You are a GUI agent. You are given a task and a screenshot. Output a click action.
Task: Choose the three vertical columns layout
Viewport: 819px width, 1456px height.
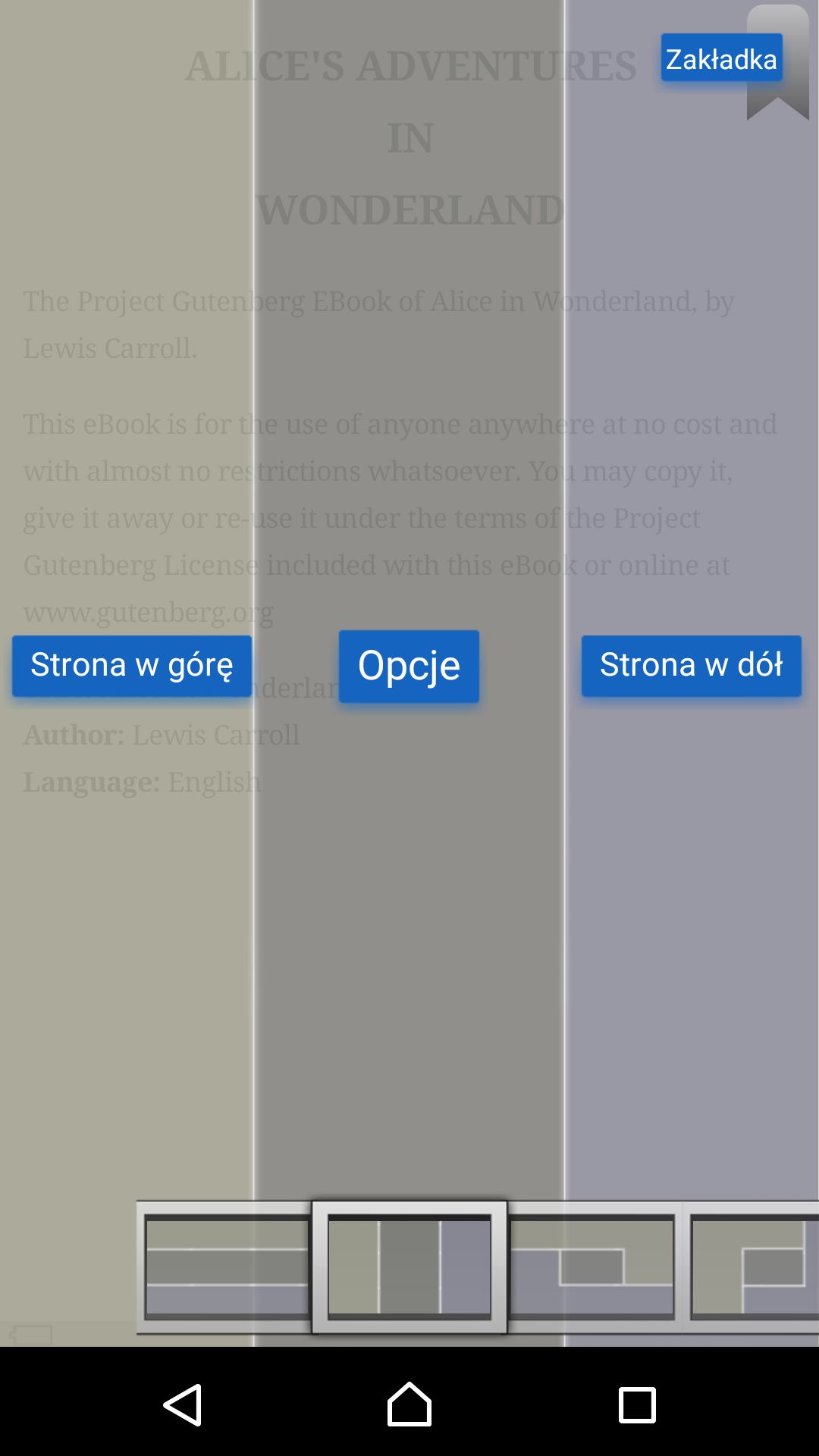(x=409, y=1267)
